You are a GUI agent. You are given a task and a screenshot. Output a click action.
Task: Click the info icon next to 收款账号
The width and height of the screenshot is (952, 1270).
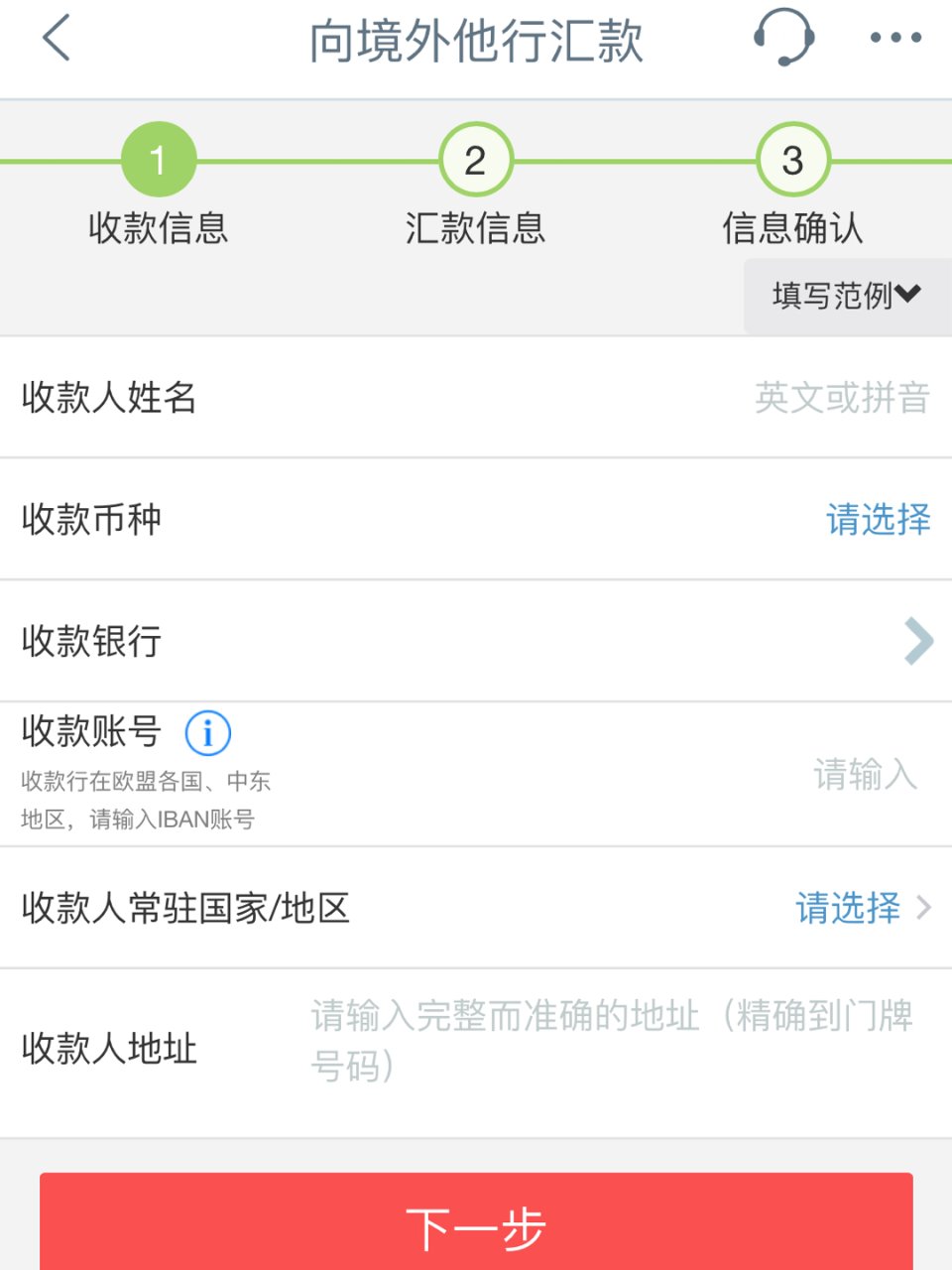coord(207,732)
